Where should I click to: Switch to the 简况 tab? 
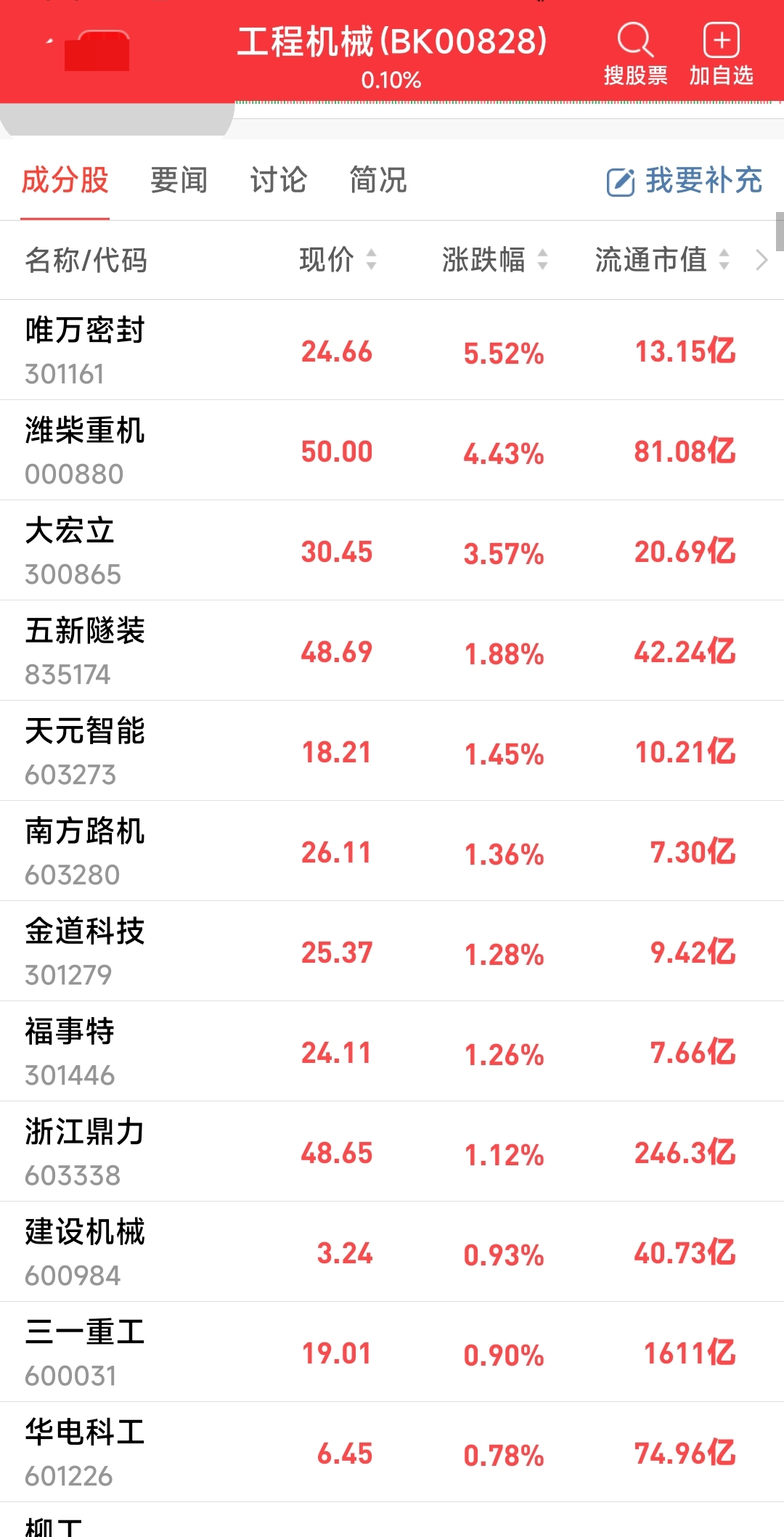pos(378,180)
